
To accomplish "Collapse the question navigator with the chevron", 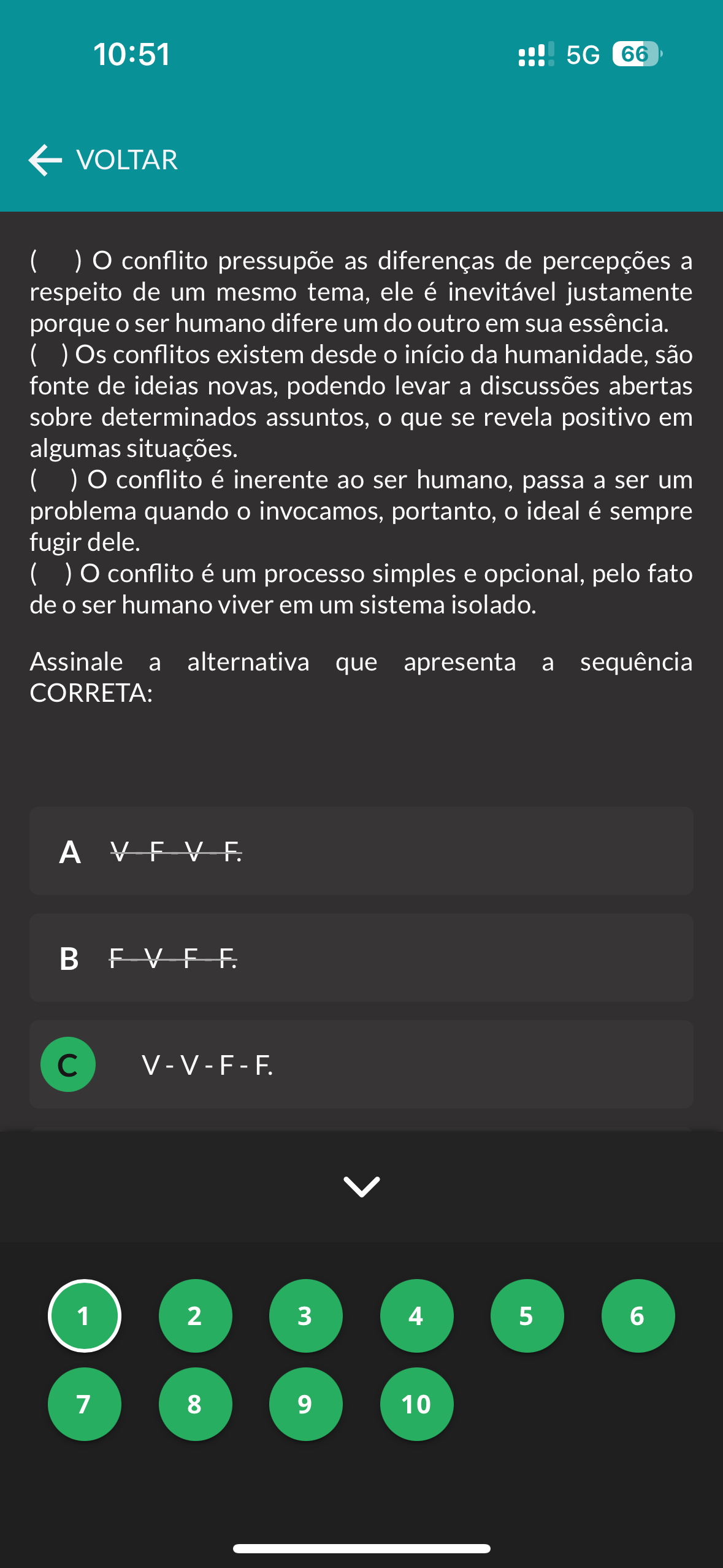I will pos(361,1186).
